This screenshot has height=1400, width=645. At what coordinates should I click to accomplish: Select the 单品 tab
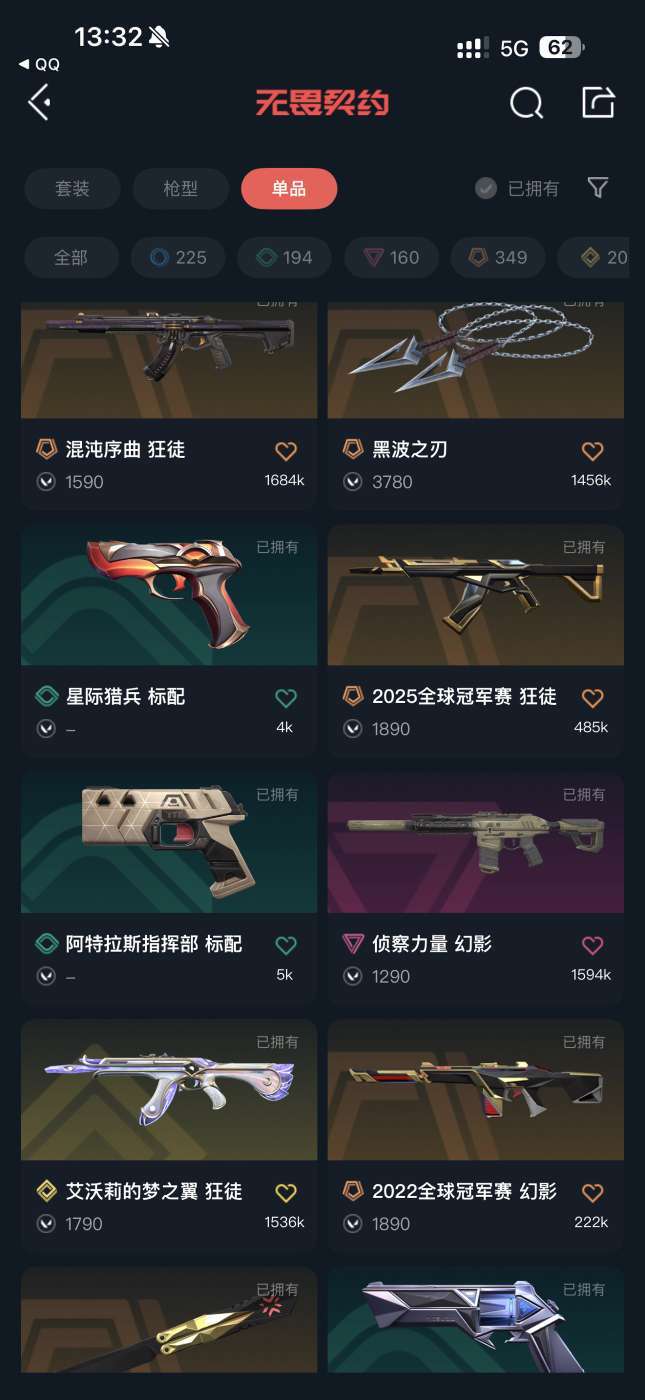point(289,188)
